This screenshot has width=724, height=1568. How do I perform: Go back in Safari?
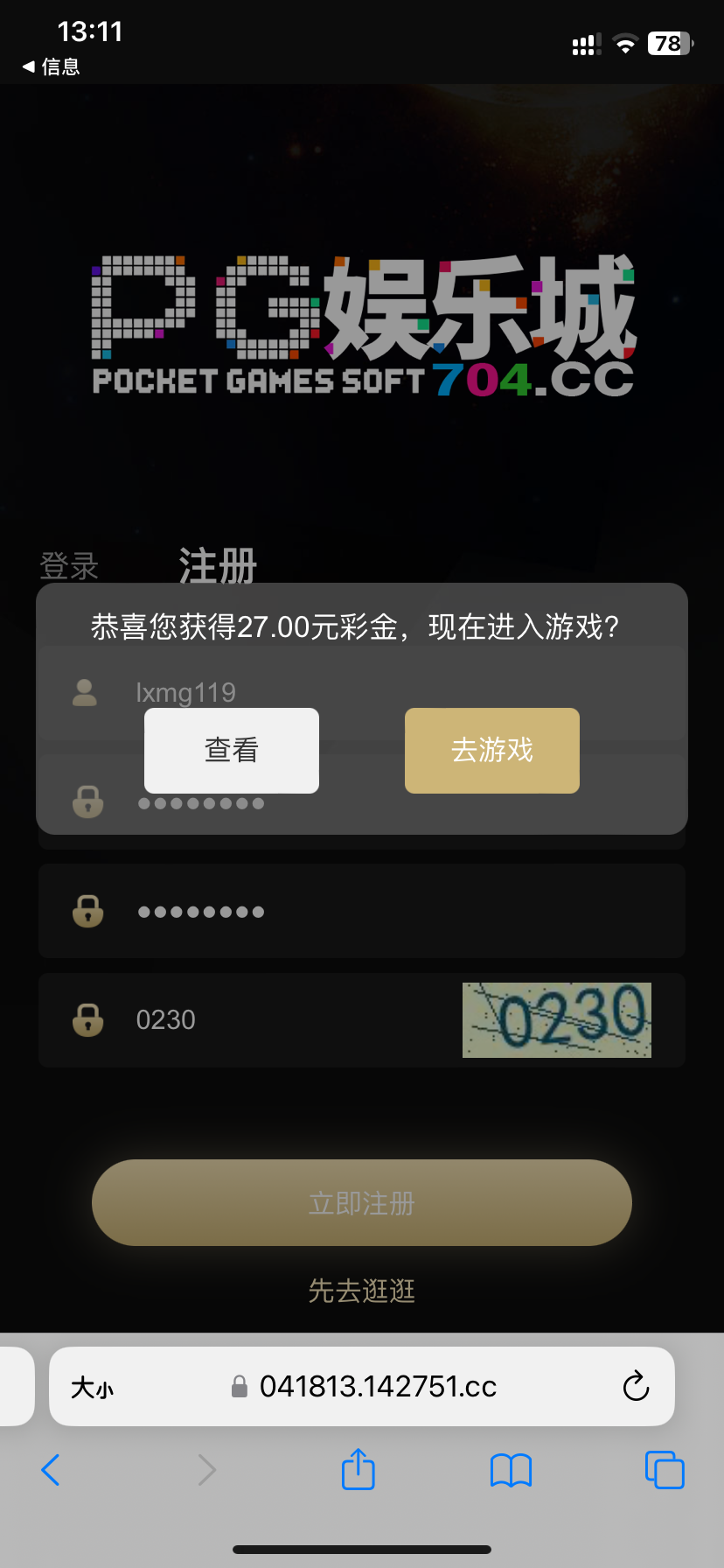coord(51,1470)
